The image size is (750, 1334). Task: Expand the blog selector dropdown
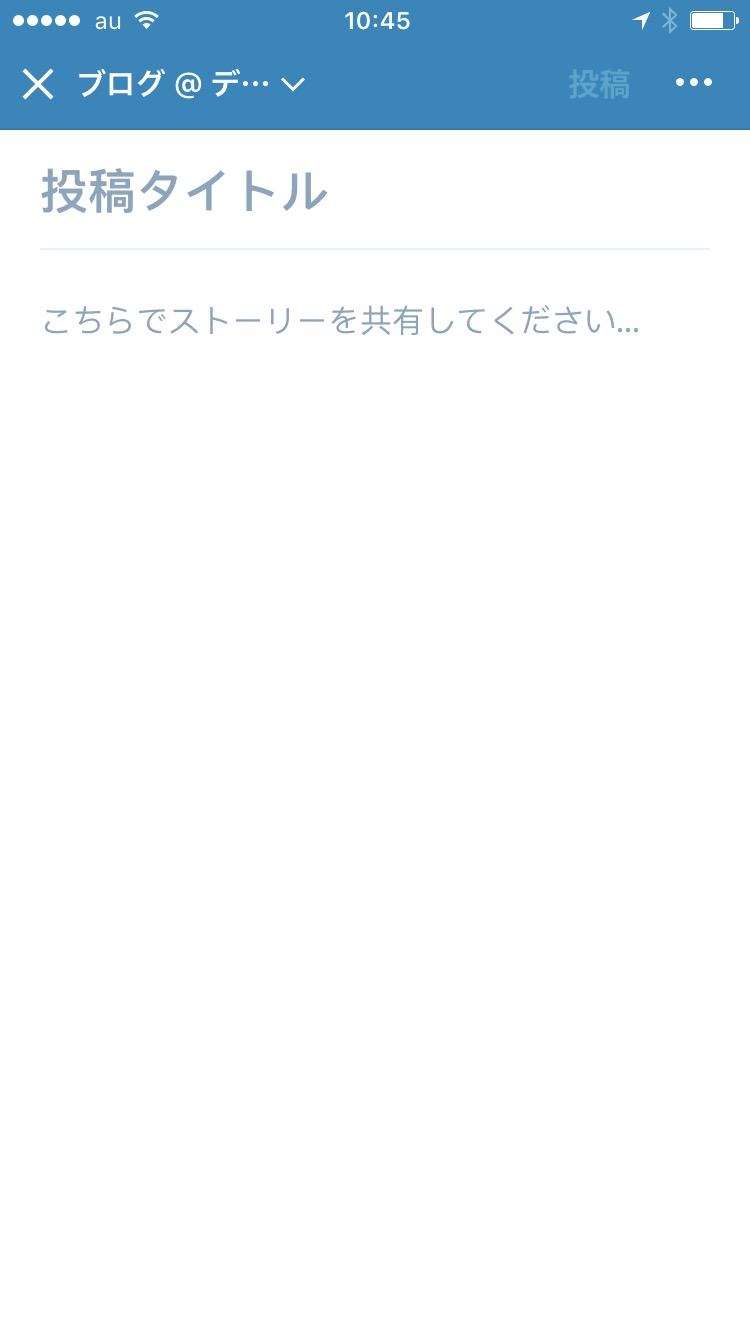[191, 85]
